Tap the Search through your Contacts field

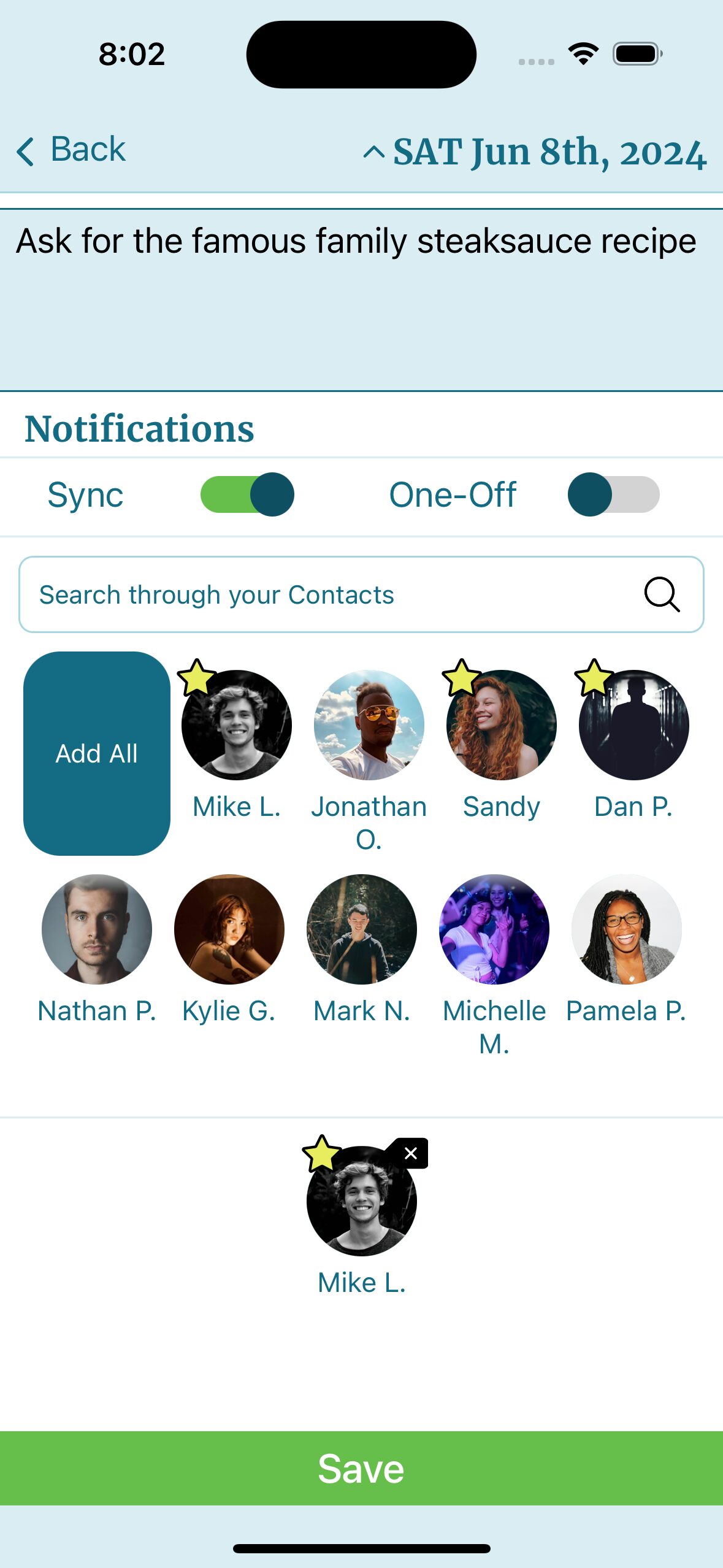331,594
